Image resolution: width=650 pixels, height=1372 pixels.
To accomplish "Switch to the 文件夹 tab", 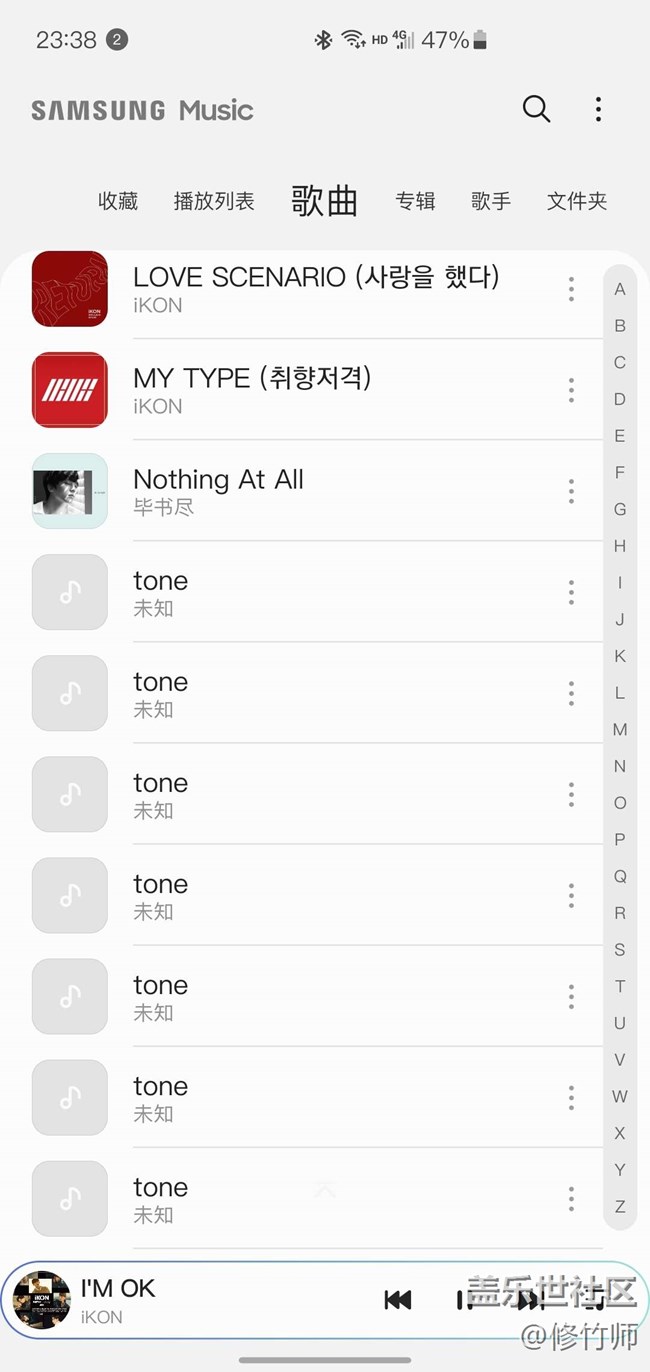I will click(x=577, y=201).
